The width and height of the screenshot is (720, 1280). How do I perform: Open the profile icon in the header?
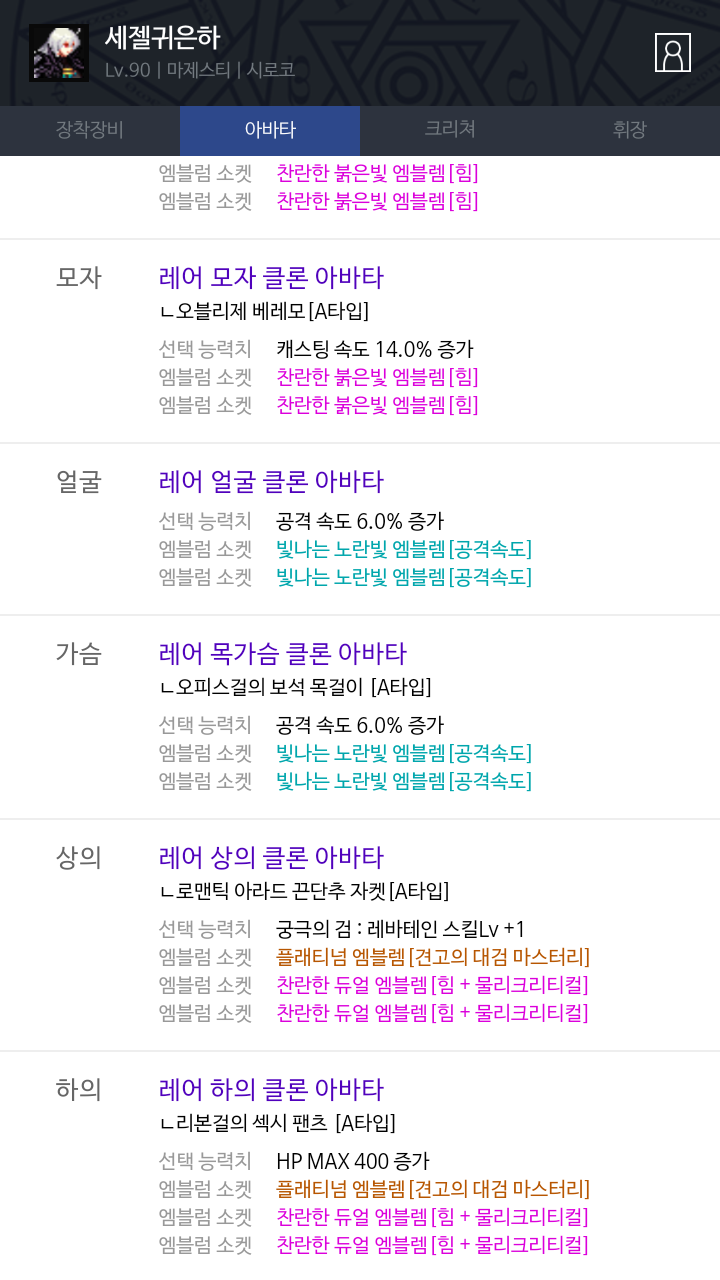tap(673, 52)
